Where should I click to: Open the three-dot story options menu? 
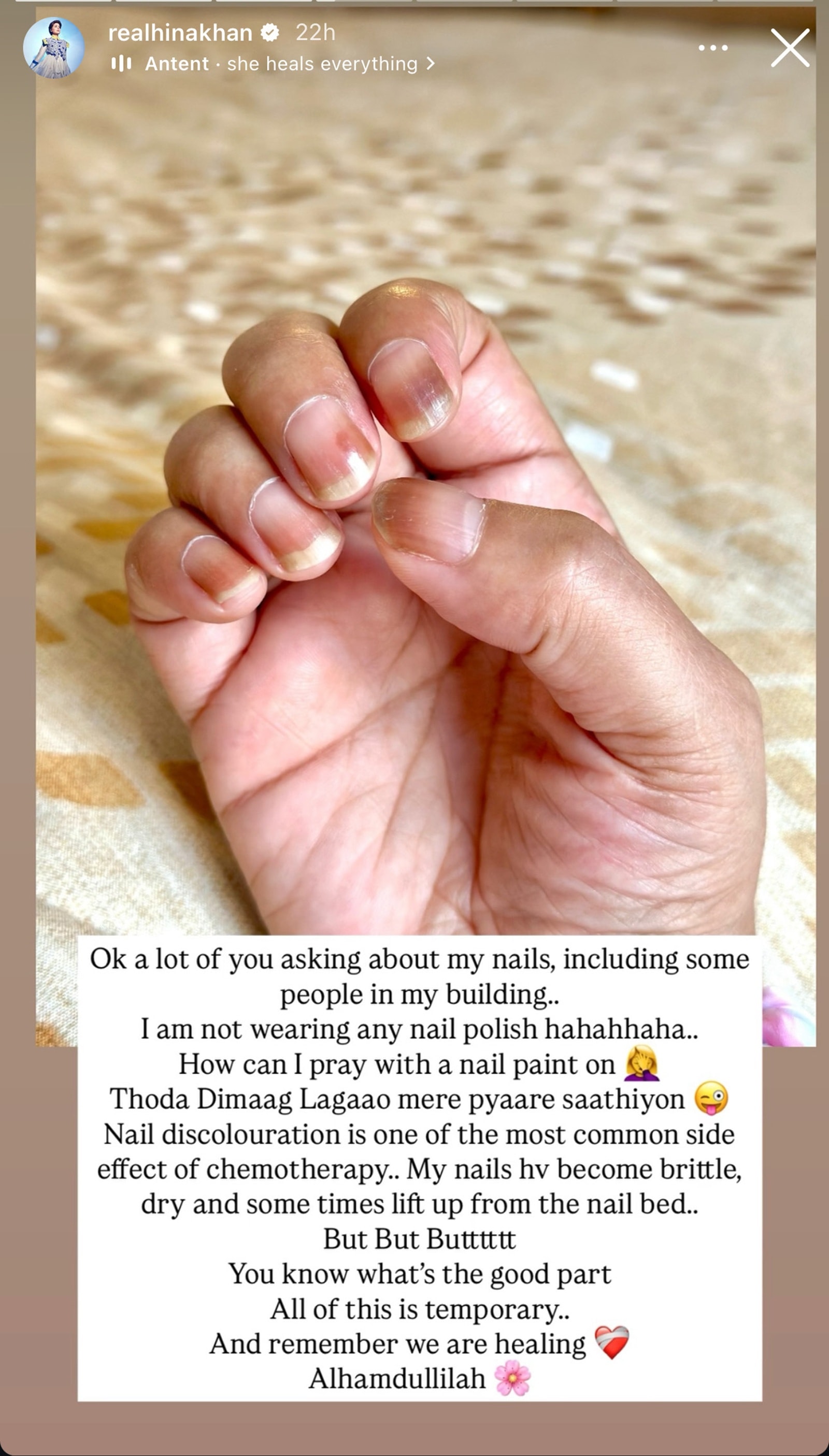pyautogui.click(x=713, y=48)
